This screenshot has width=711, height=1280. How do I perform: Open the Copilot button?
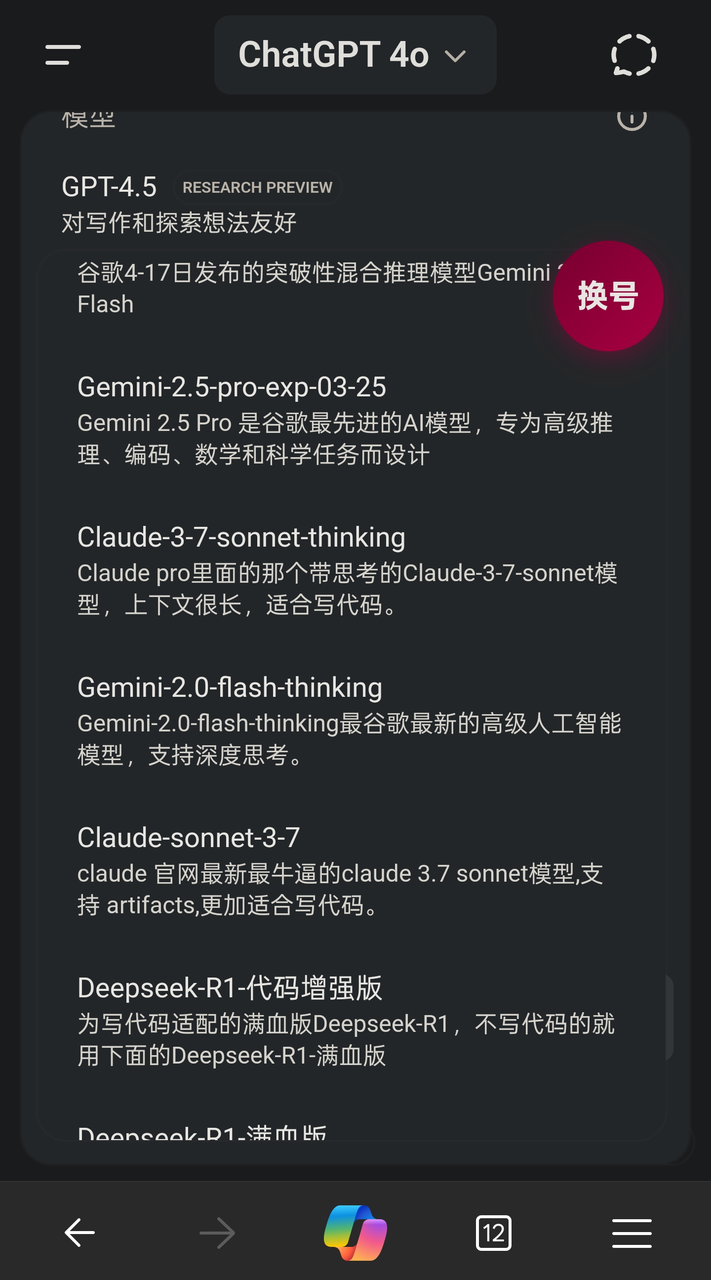[x=355, y=1232]
